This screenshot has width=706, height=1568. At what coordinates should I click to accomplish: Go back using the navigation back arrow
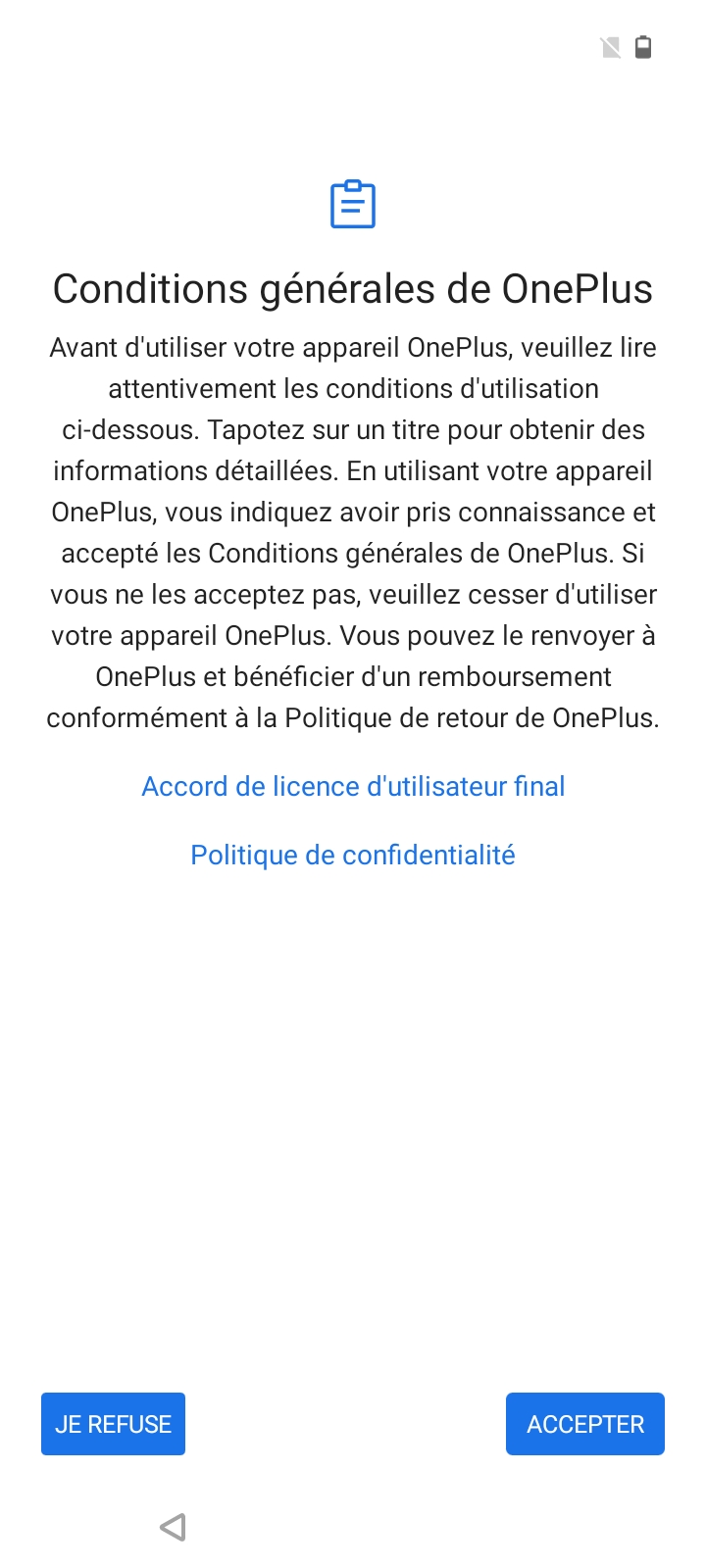(x=174, y=1527)
